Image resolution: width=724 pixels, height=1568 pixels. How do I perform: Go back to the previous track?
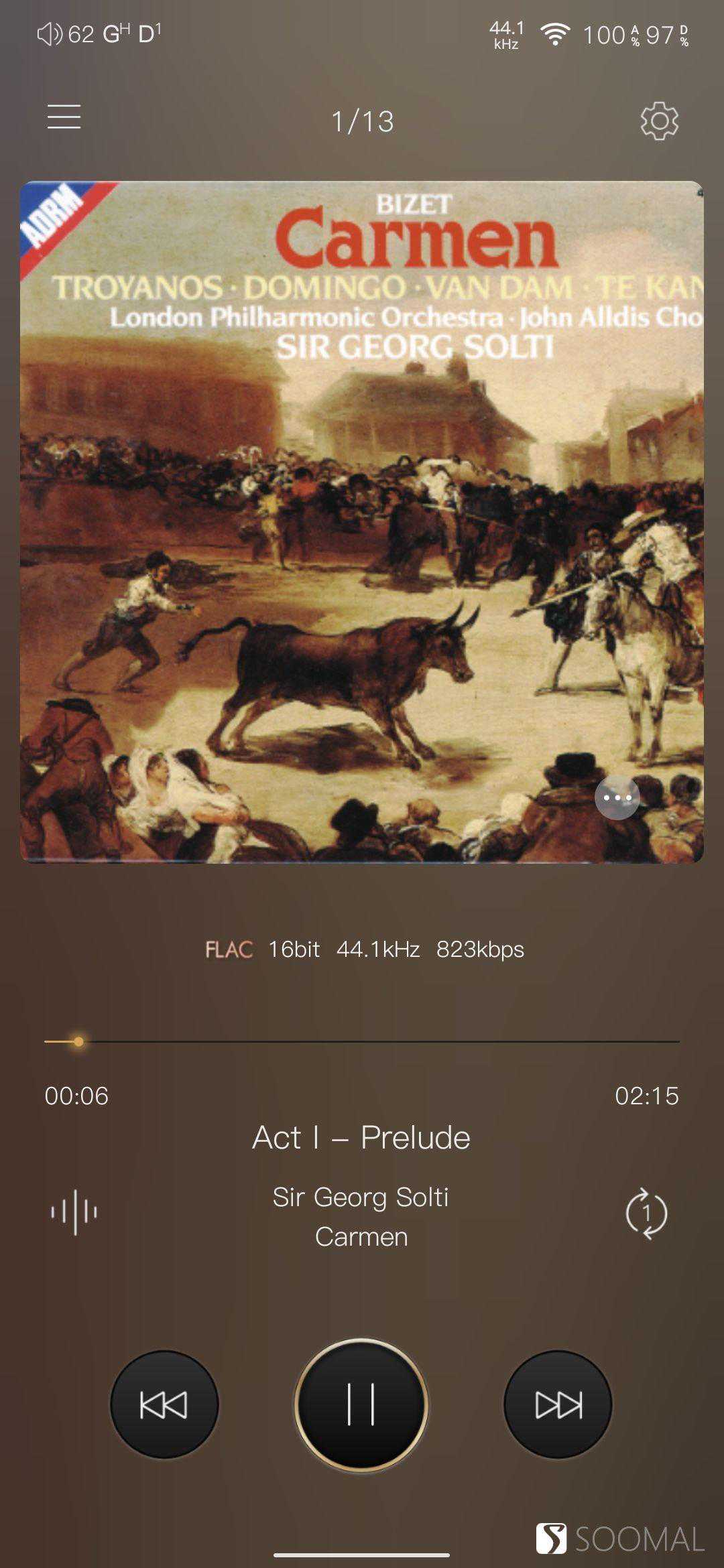click(164, 1404)
